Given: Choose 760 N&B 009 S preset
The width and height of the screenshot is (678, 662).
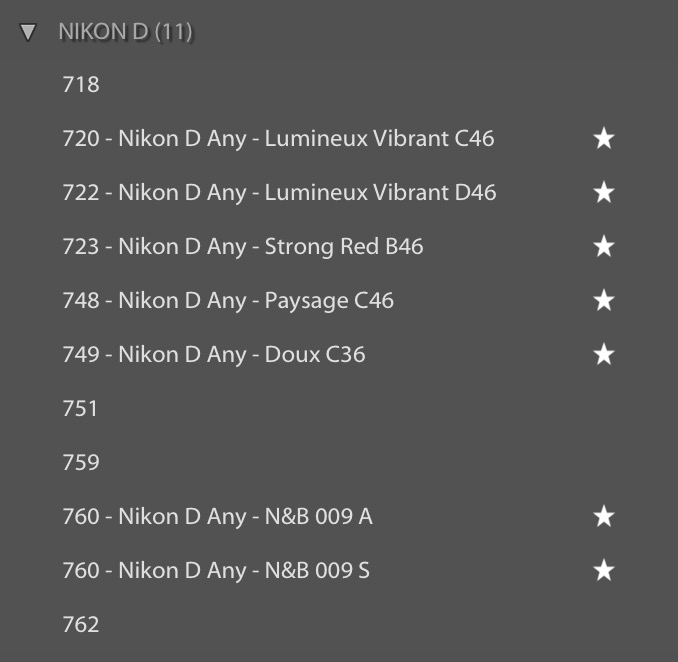Looking at the screenshot, I should (216, 571).
